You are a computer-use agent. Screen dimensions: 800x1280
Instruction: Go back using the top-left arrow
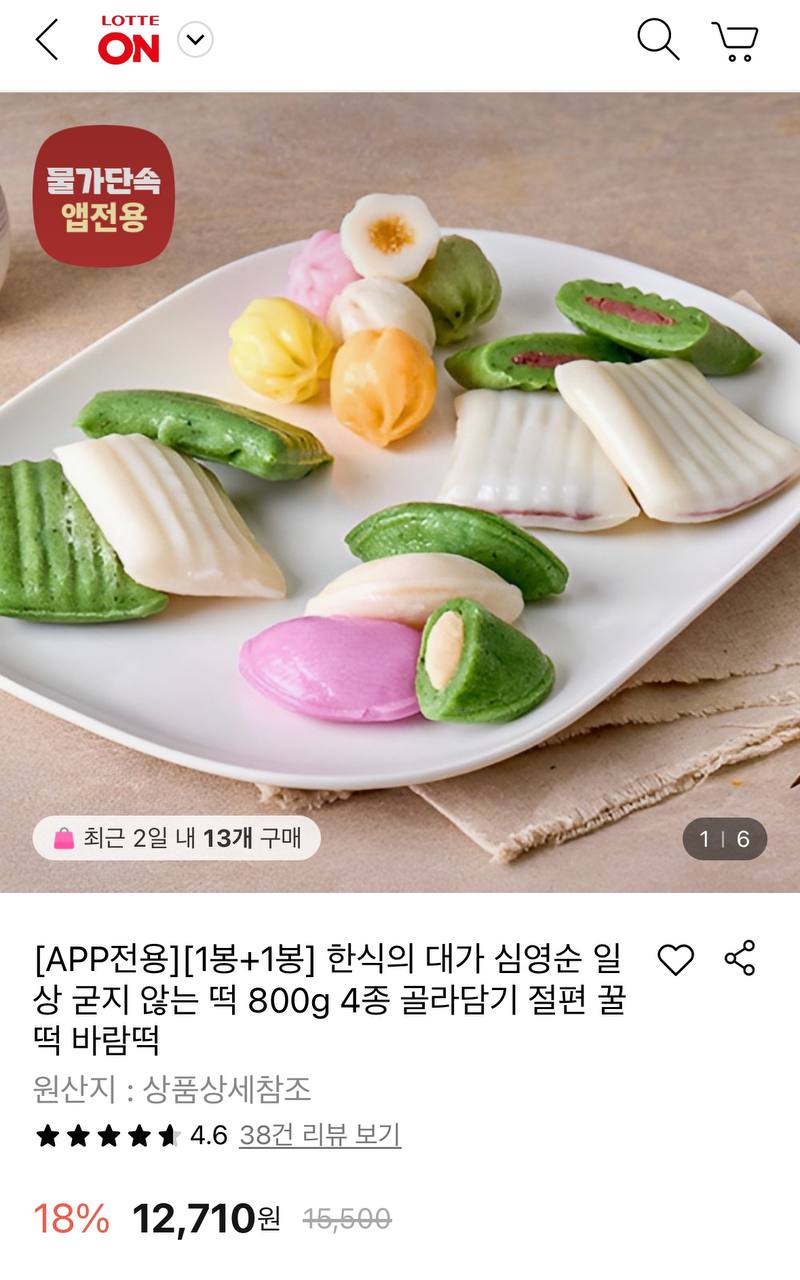[47, 40]
